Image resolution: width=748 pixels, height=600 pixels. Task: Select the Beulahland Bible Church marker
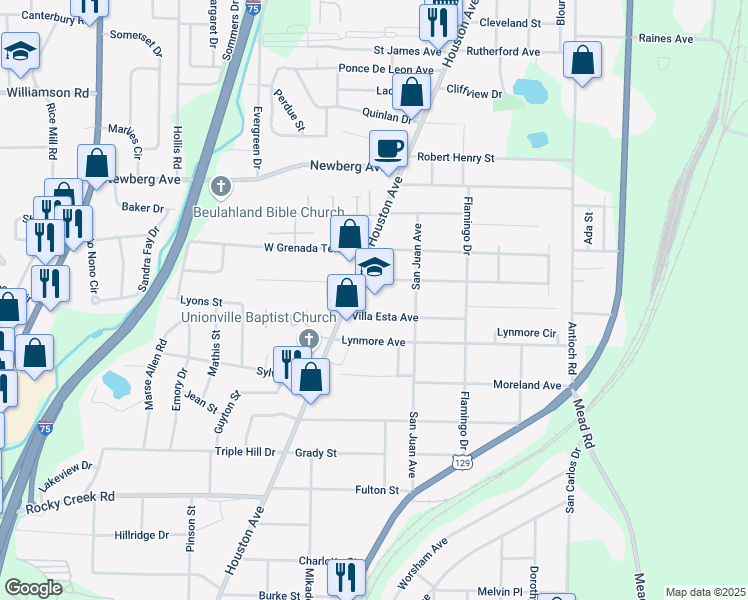coord(220,186)
